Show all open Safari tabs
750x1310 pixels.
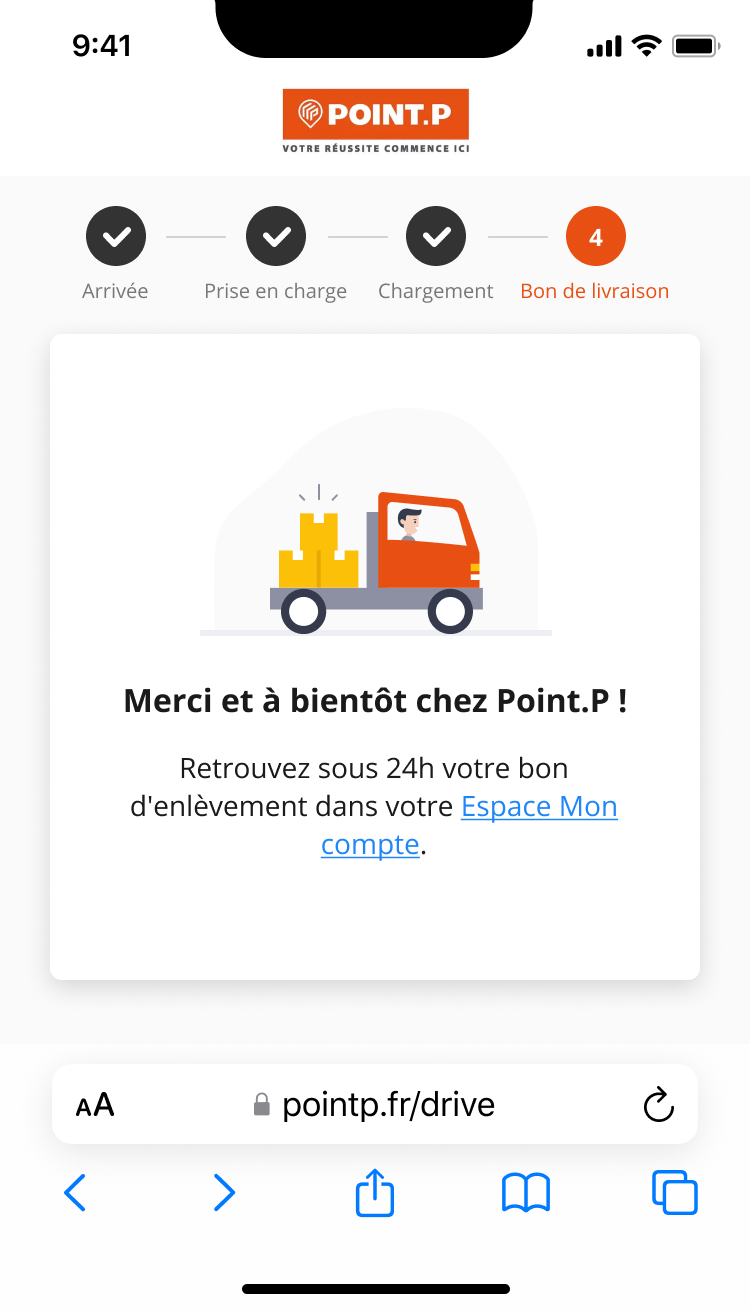(675, 1192)
